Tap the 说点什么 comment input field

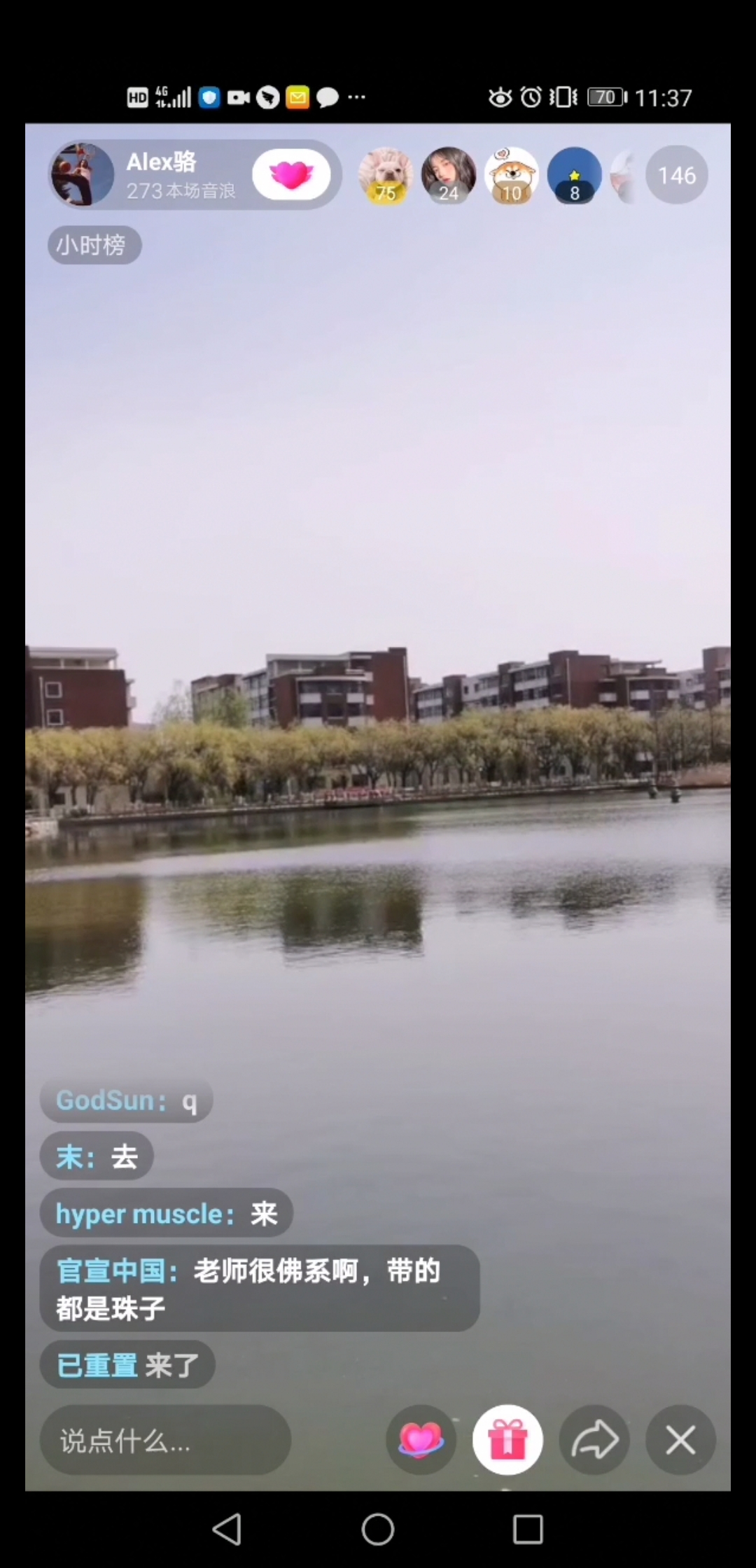(165, 1441)
